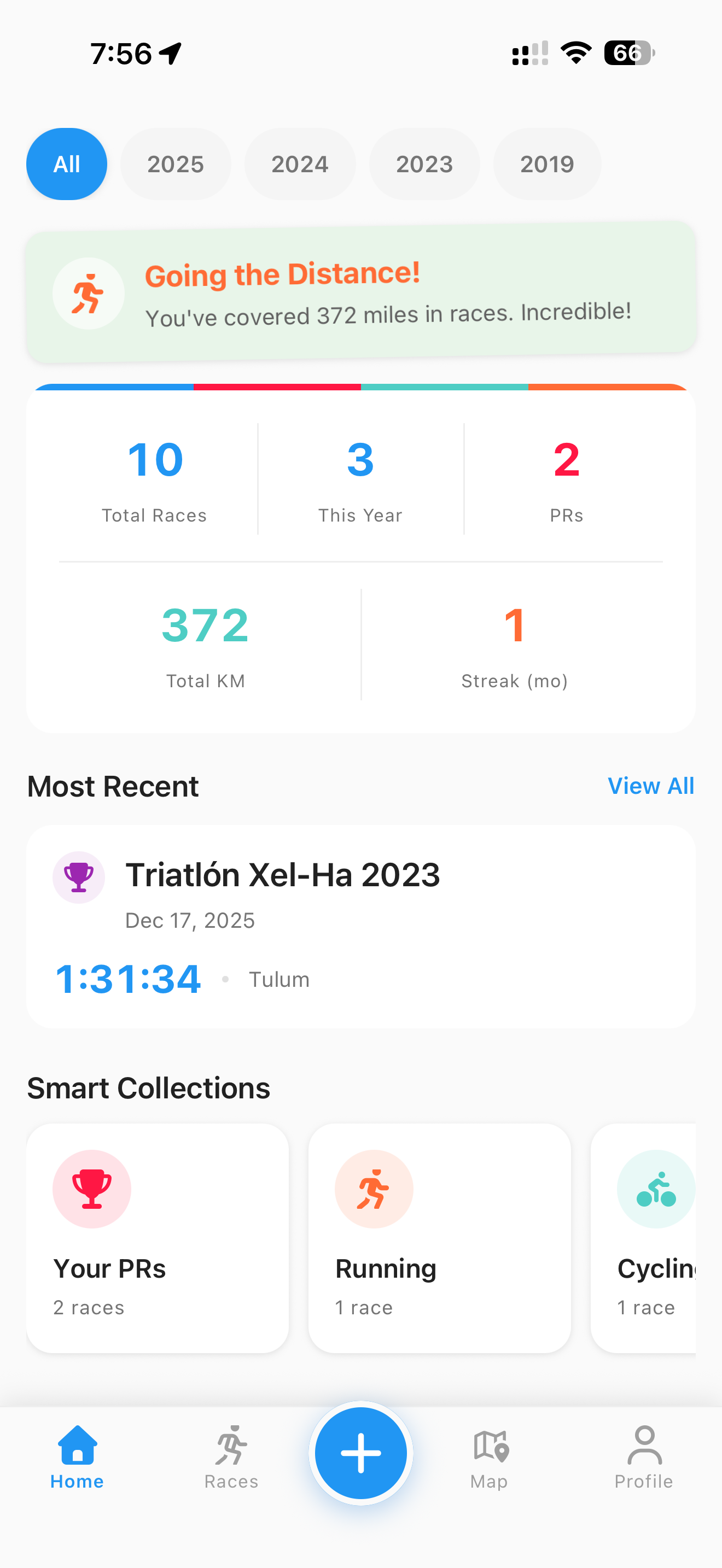Click the View All link
The height and width of the screenshot is (1568, 722).
point(651,785)
